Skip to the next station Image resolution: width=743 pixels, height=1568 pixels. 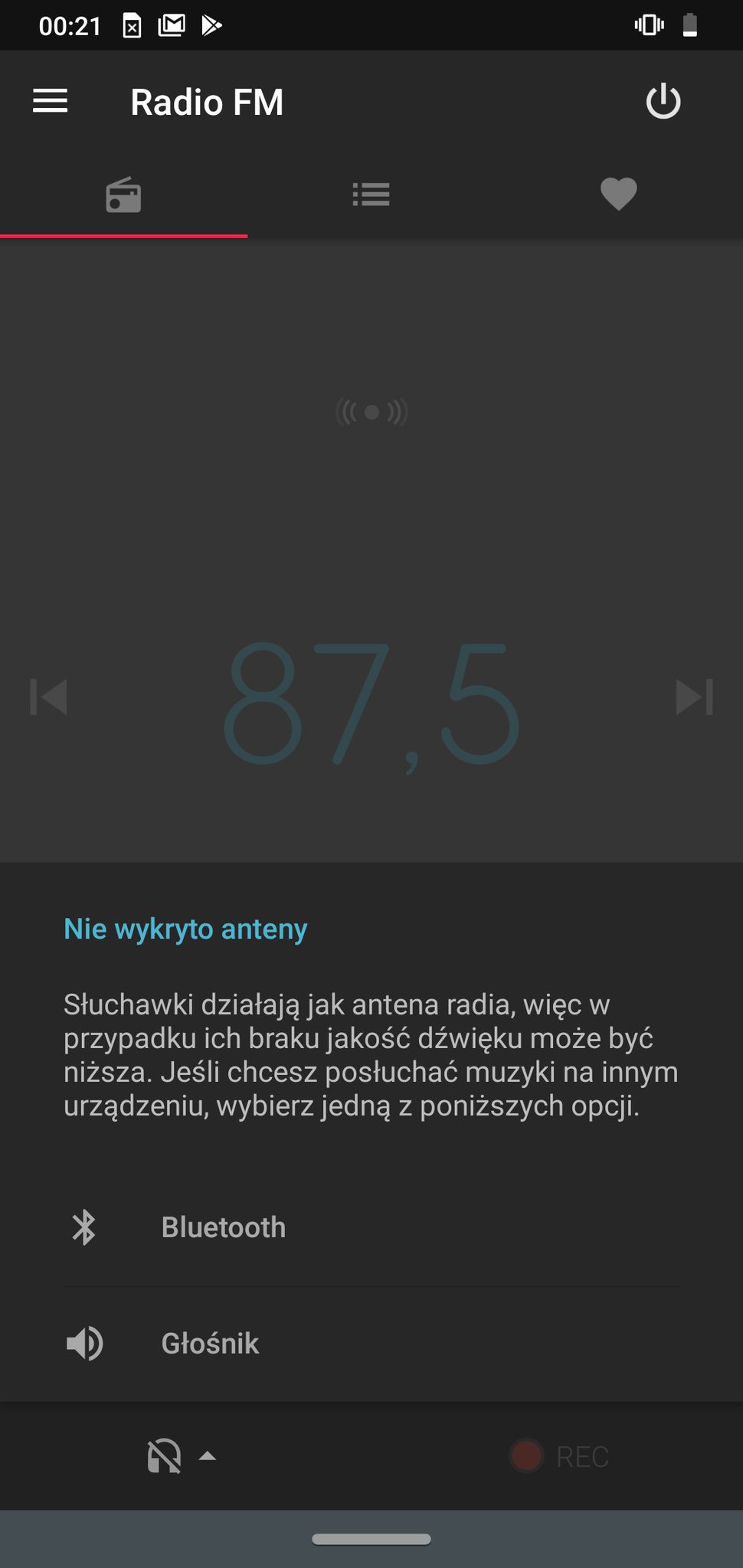point(694,697)
